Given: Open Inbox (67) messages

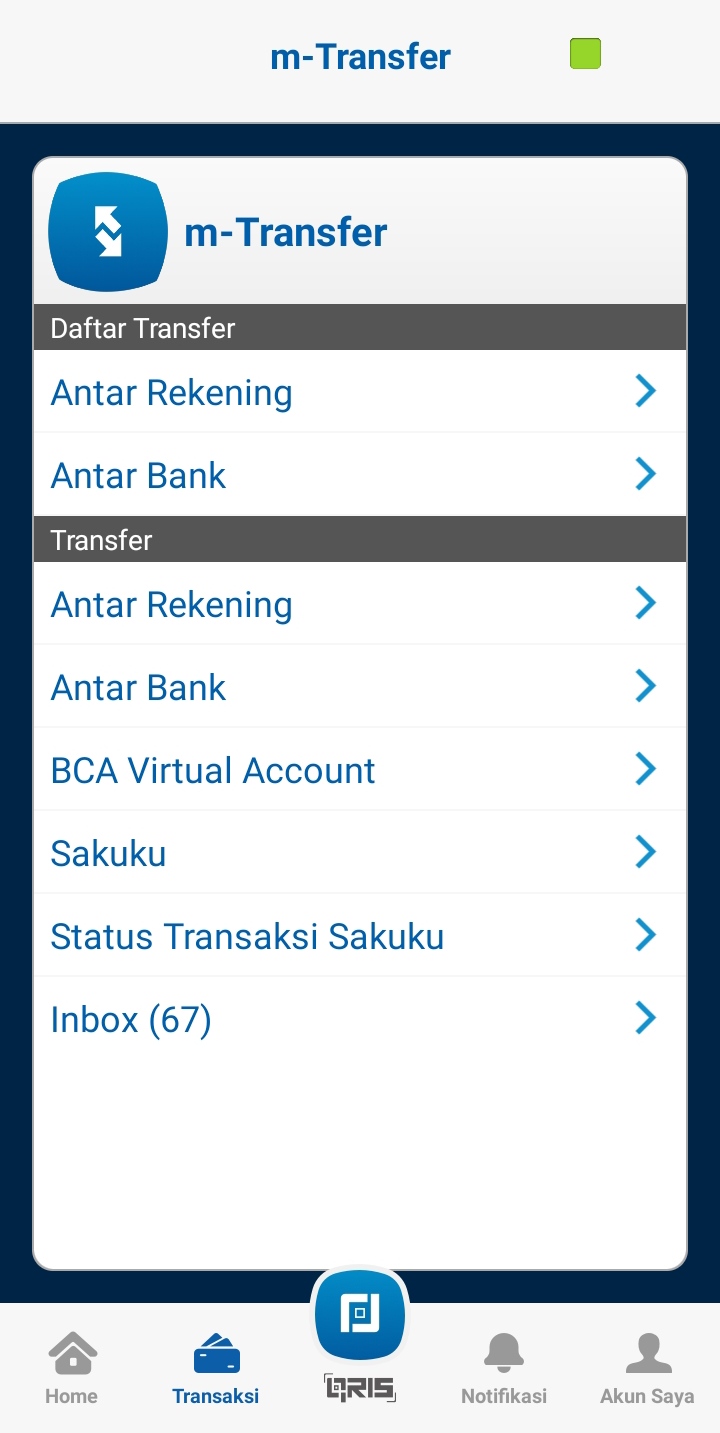Looking at the screenshot, I should click(x=359, y=1019).
